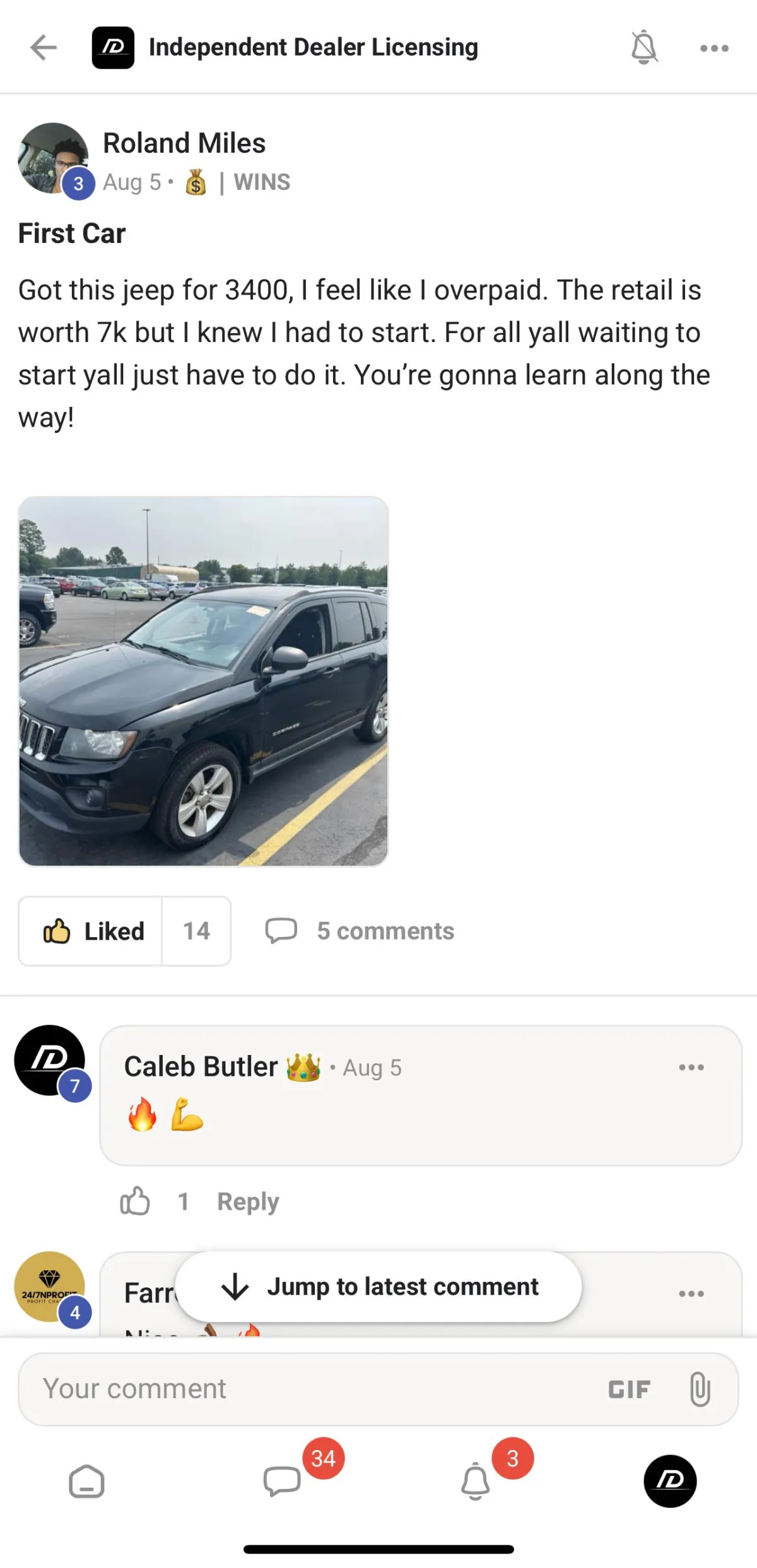The width and height of the screenshot is (757, 1568).
Task: Switch to the home tab
Action: point(86,1481)
